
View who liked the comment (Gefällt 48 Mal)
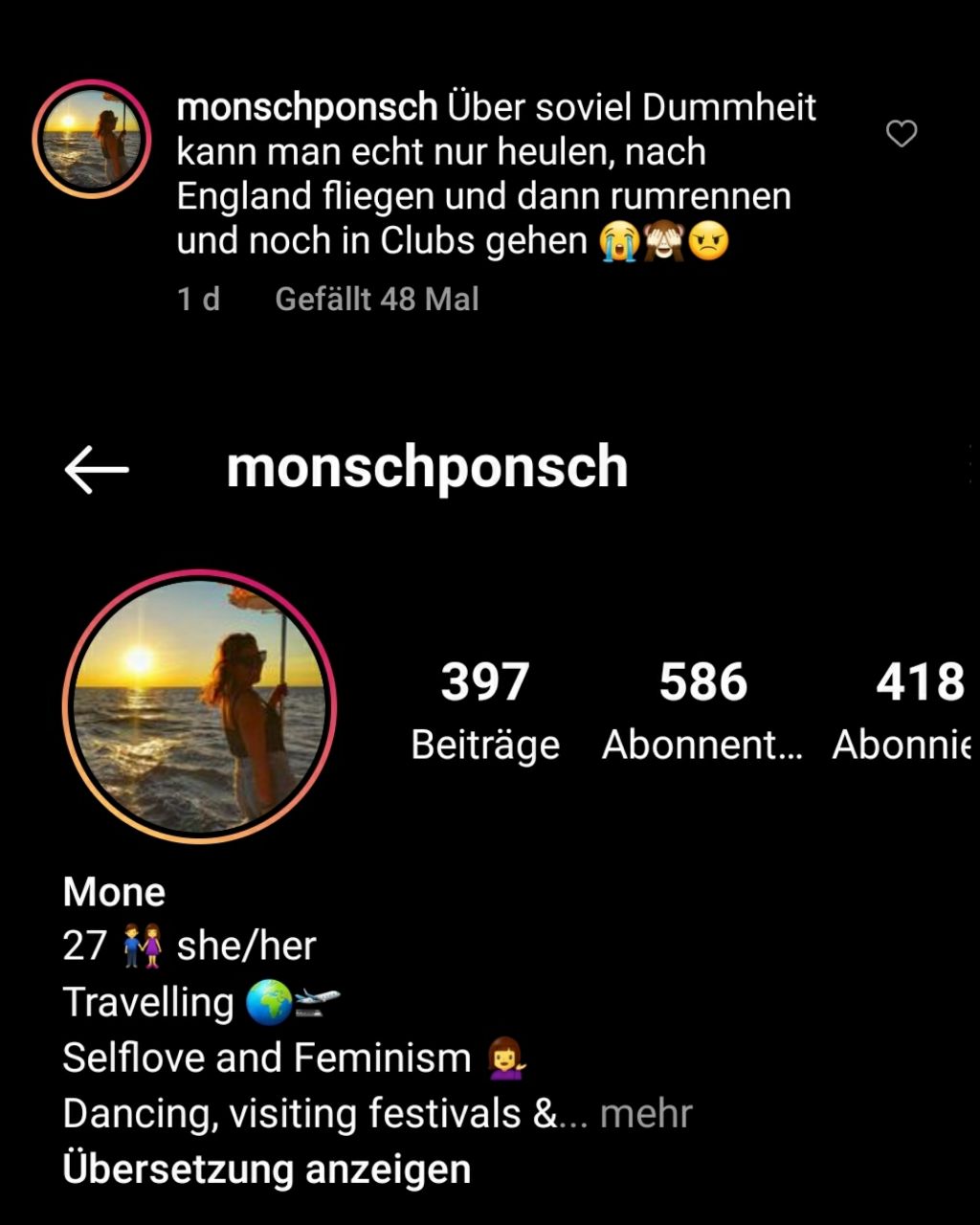coord(376,300)
